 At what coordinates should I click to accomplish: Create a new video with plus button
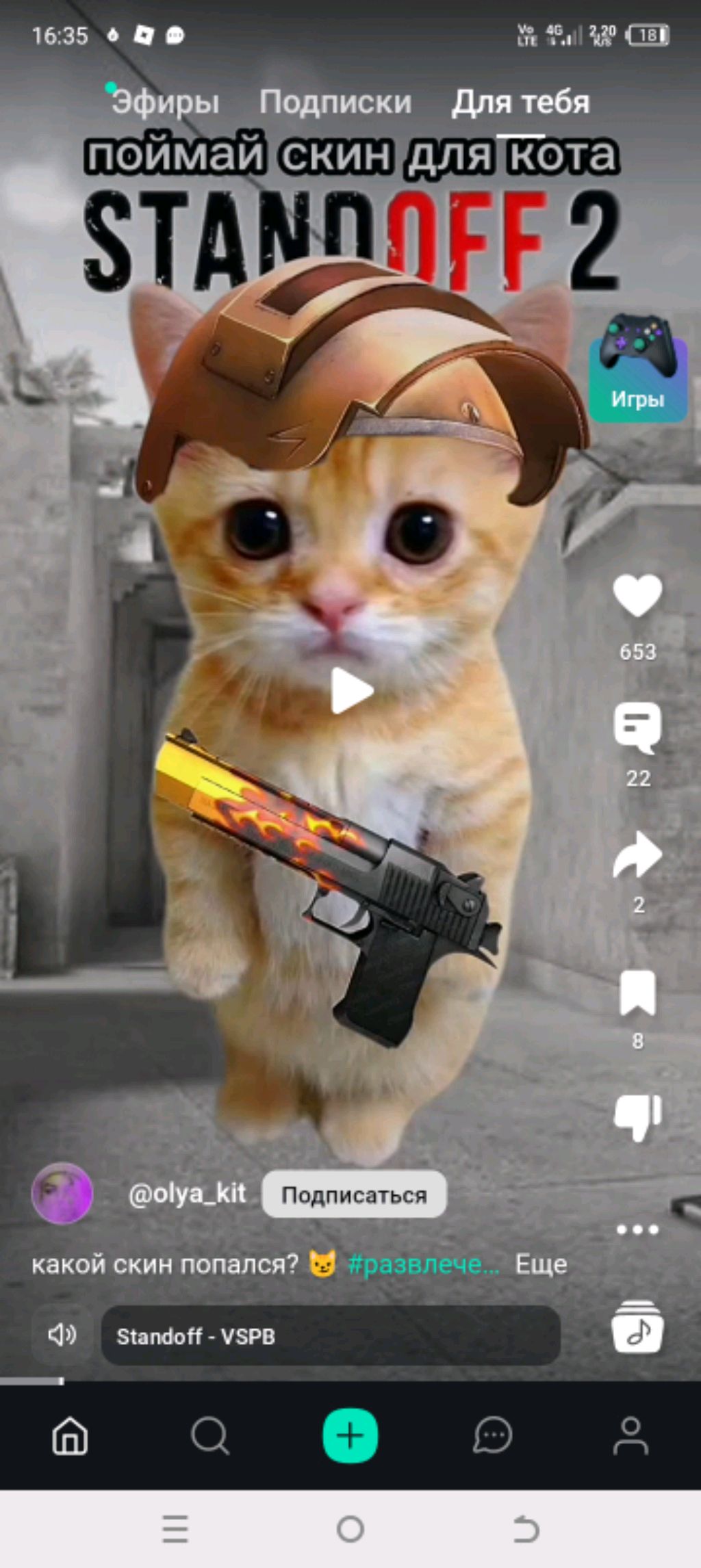tap(350, 1435)
